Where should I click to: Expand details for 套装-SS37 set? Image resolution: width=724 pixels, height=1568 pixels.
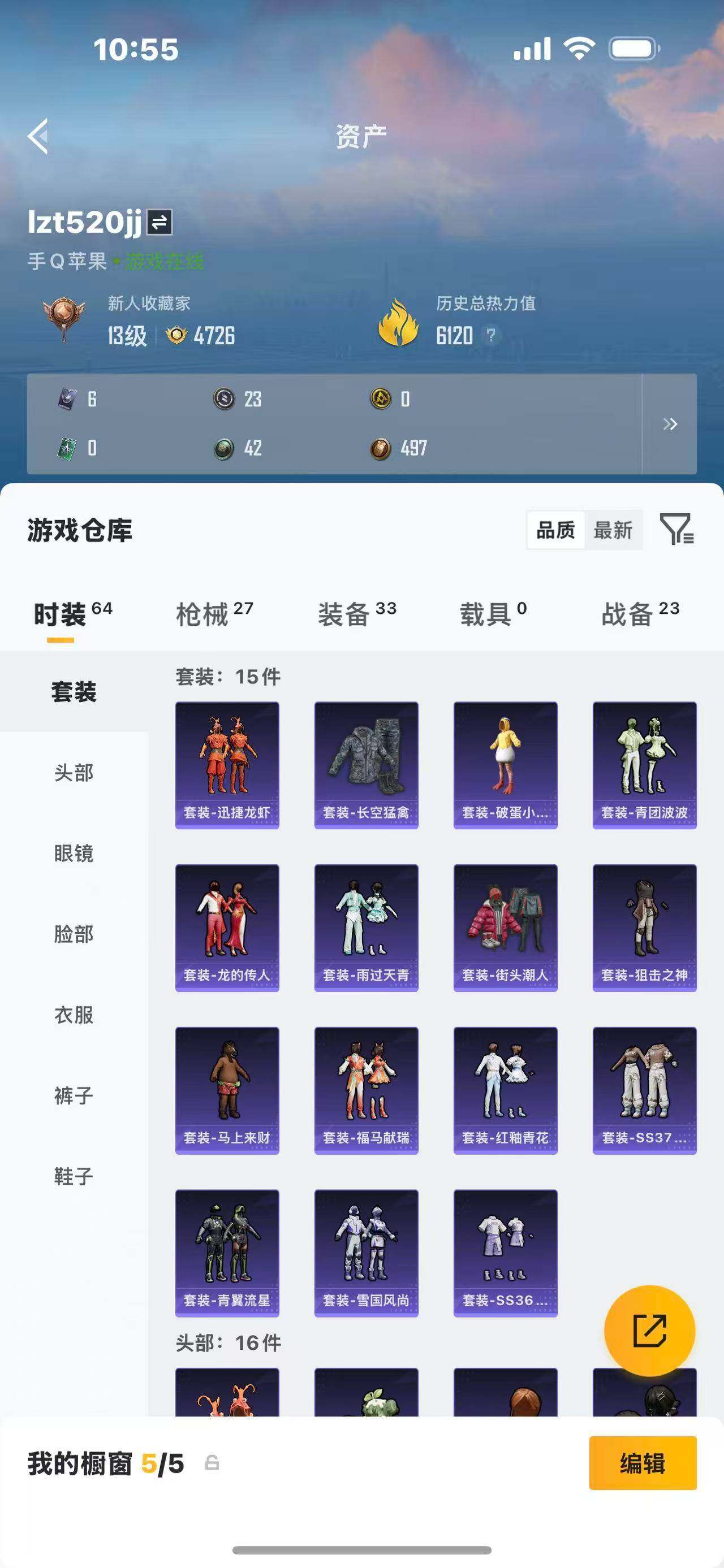(x=644, y=1090)
